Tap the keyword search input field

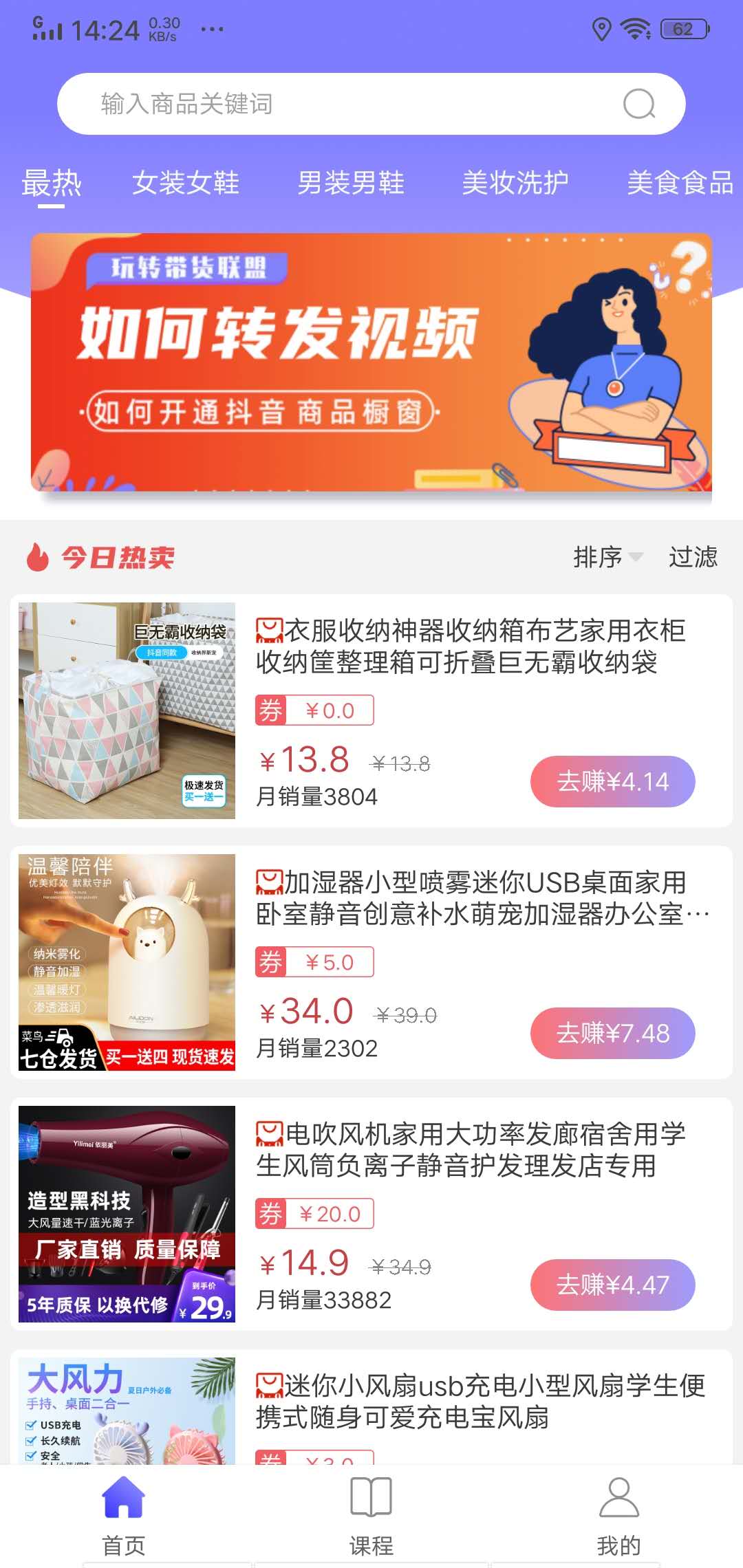(310, 105)
